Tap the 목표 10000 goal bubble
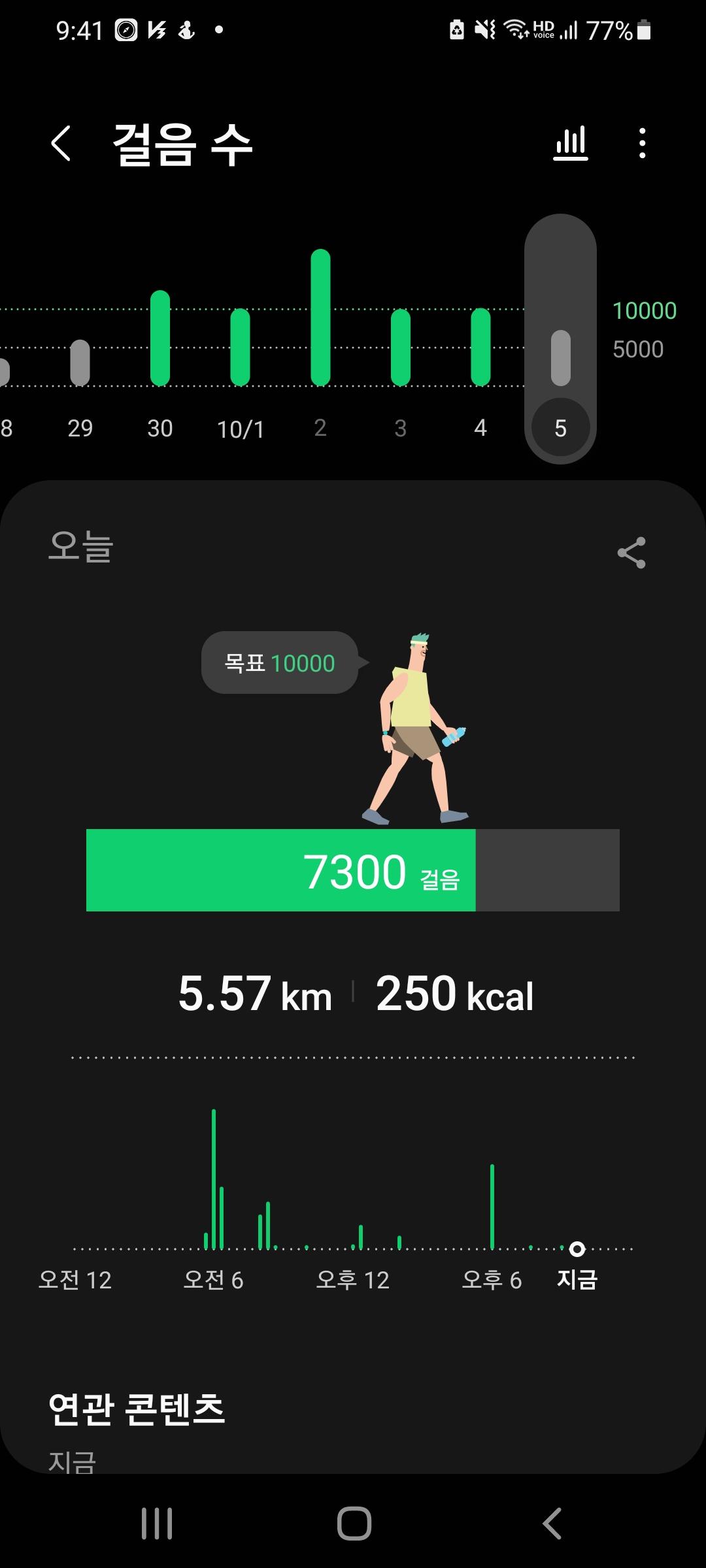The height and width of the screenshot is (1568, 706). point(280,662)
